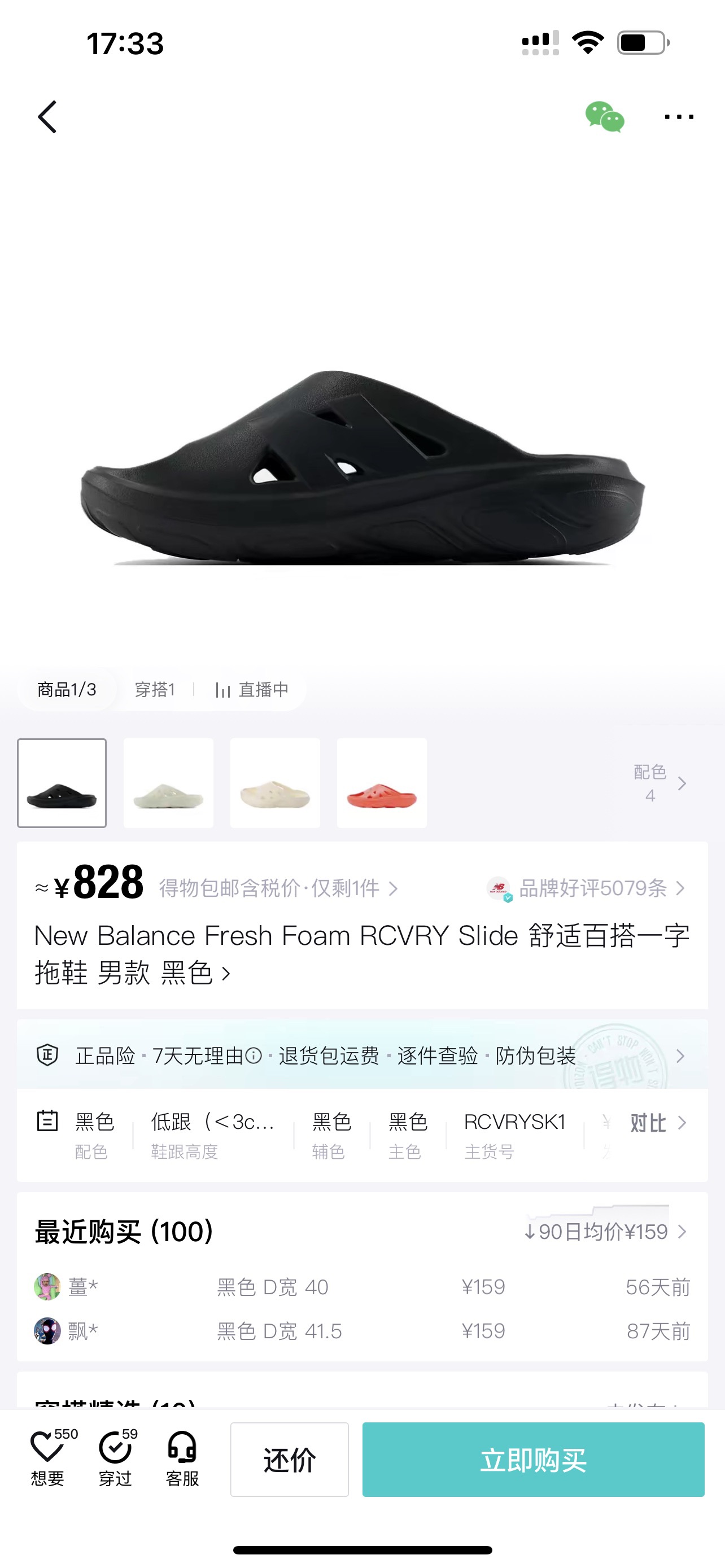Screen dimensions: 725x1568
Task: Click the back arrow to leave product page
Action: pyautogui.click(x=47, y=117)
